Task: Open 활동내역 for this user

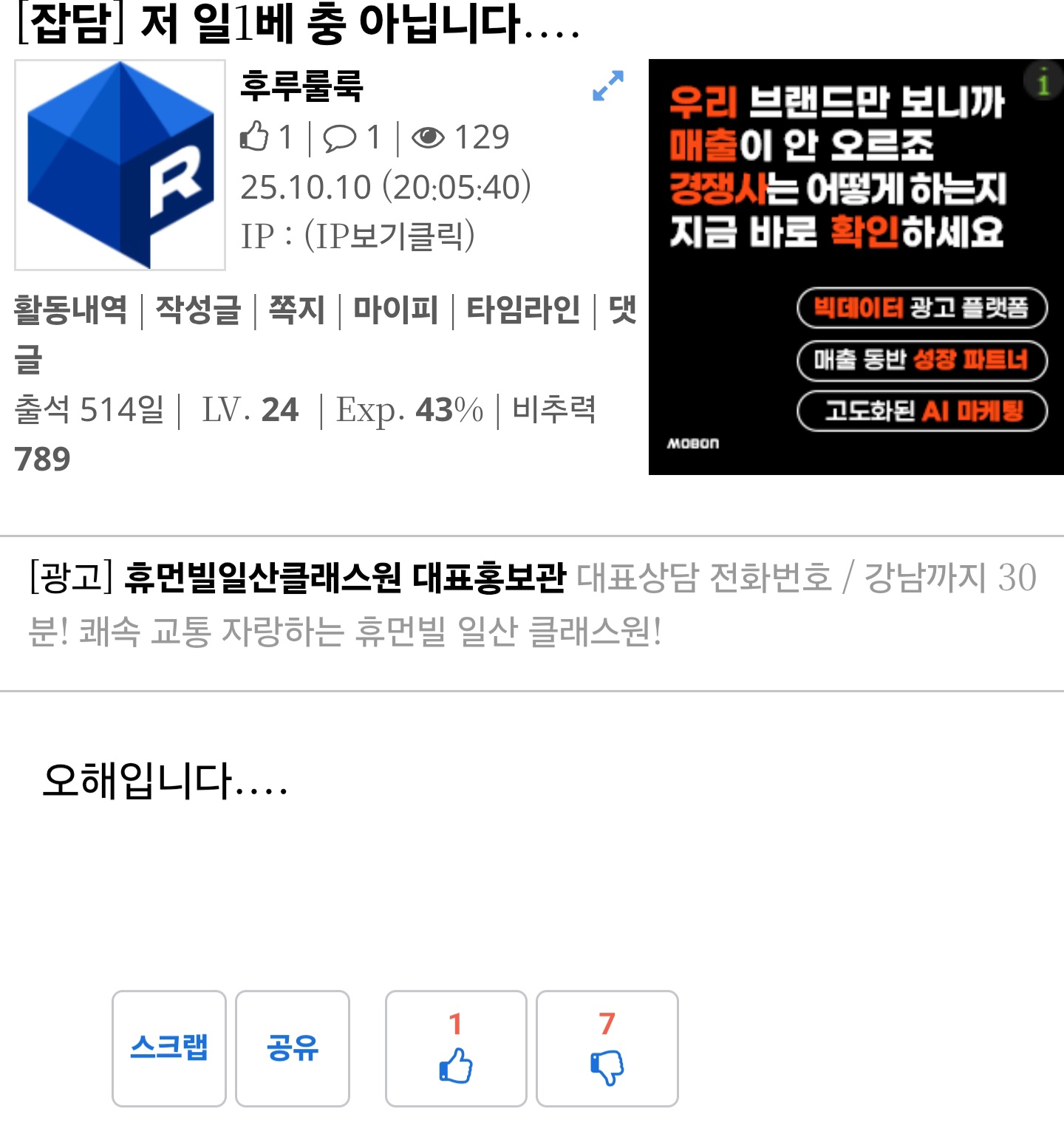Action: coord(70,310)
